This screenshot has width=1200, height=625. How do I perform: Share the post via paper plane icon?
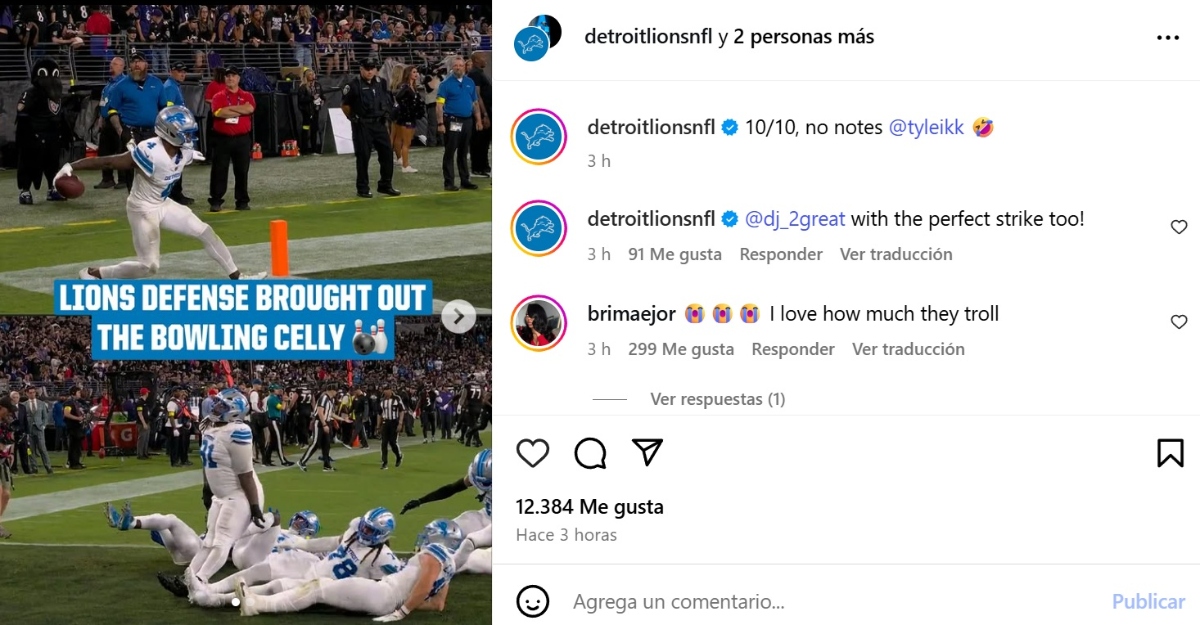(x=648, y=452)
